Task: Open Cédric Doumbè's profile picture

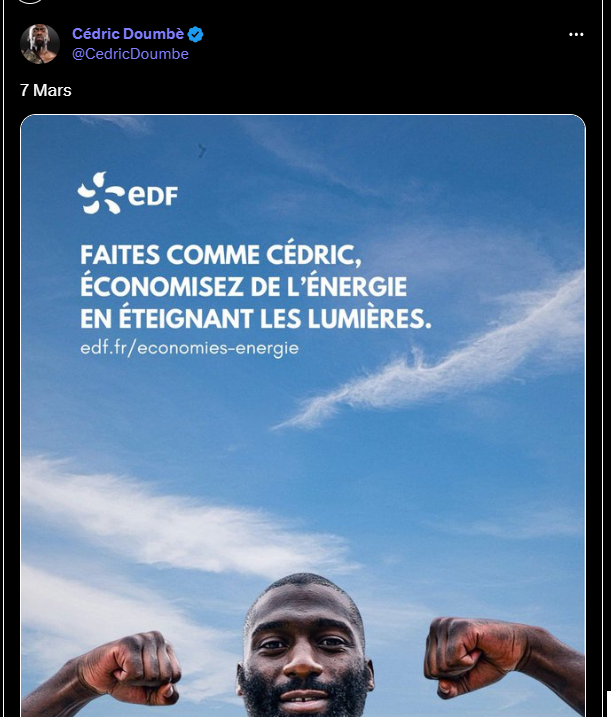Action: click(40, 44)
